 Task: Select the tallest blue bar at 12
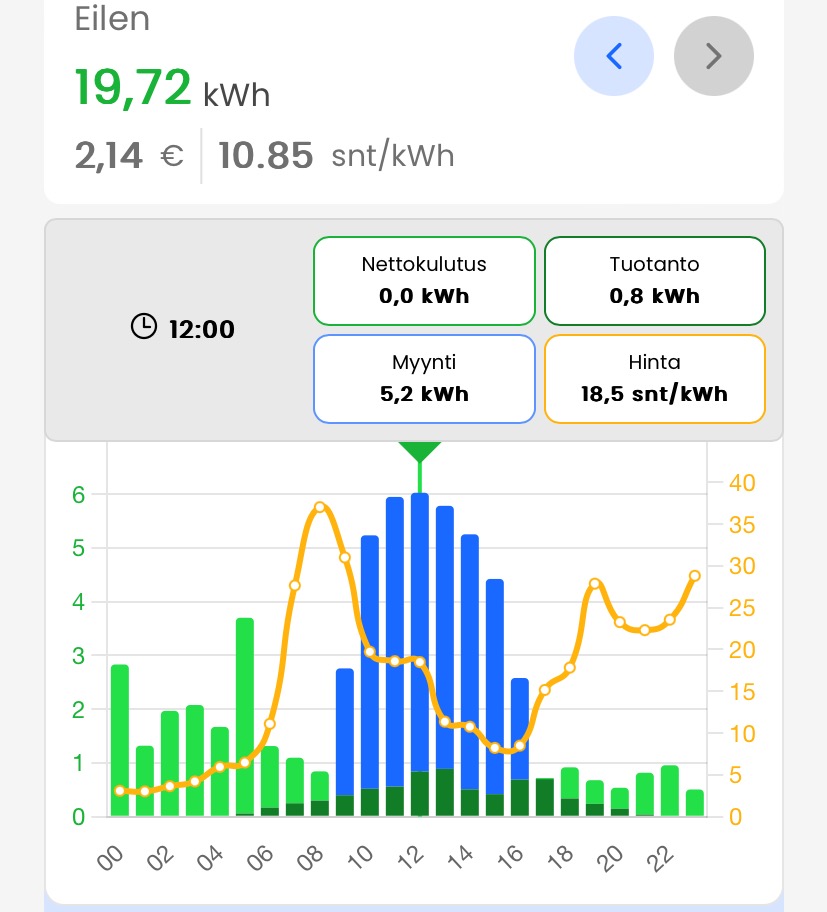(x=420, y=640)
